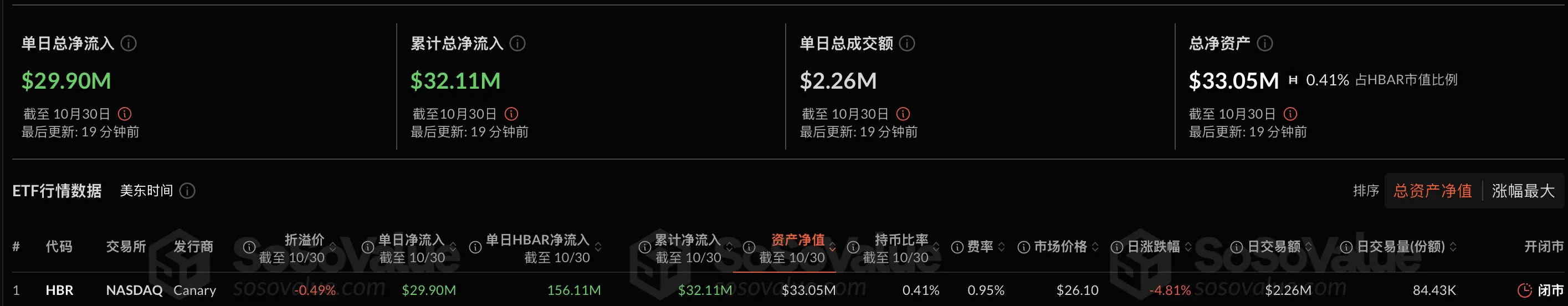Open the HBR ETF row
This screenshot has width=1568, height=306.
pyautogui.click(x=59, y=290)
